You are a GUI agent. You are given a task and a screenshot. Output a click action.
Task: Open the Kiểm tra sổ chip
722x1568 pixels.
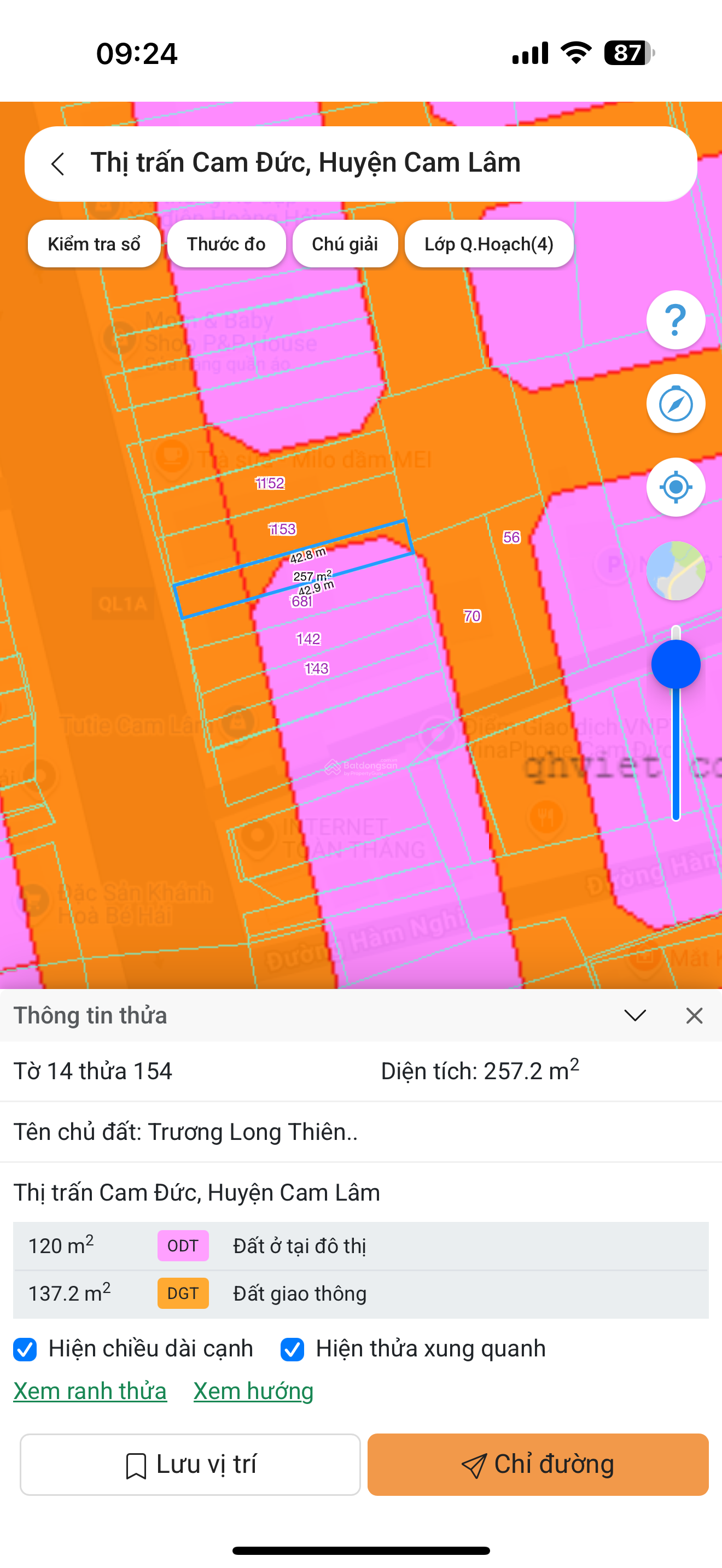(x=95, y=244)
